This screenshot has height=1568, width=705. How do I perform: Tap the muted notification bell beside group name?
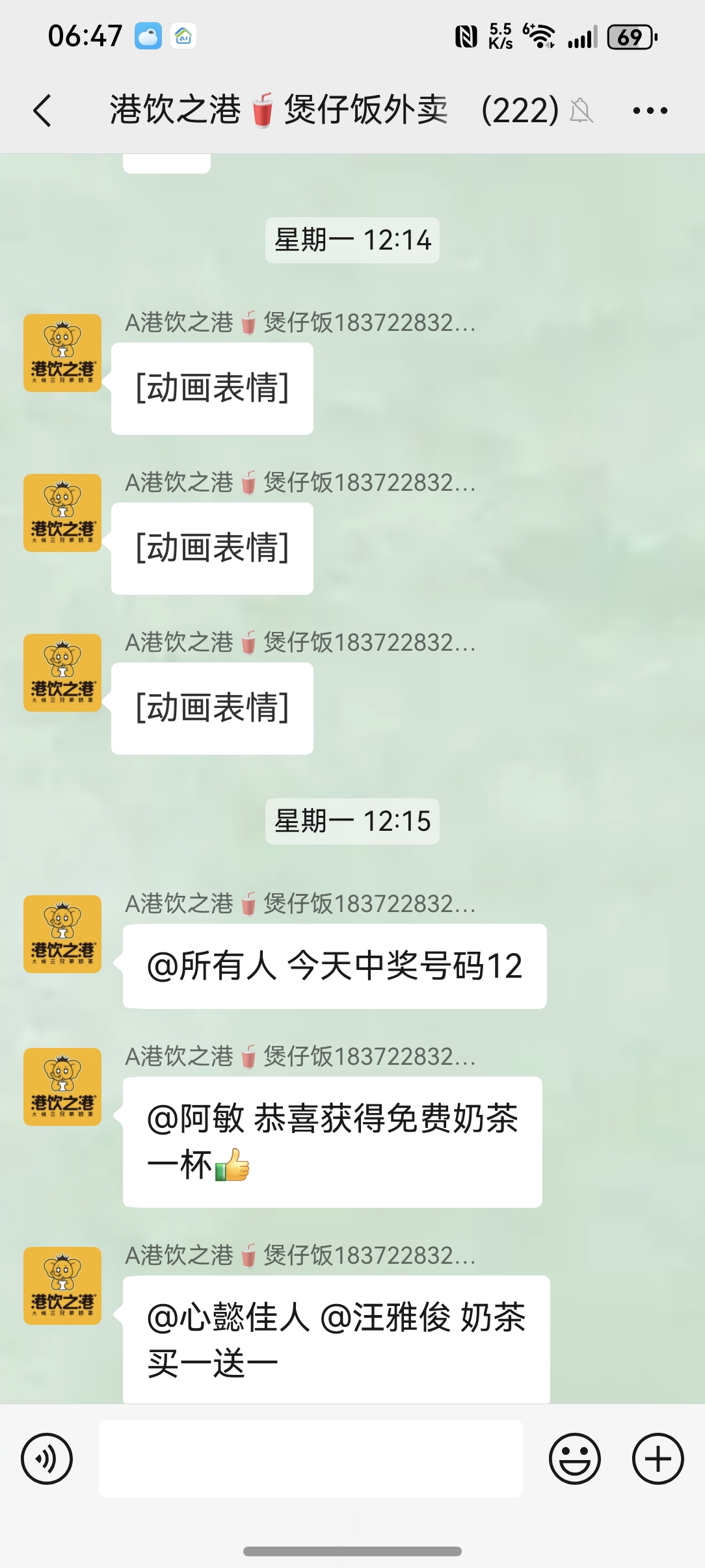pyautogui.click(x=582, y=111)
